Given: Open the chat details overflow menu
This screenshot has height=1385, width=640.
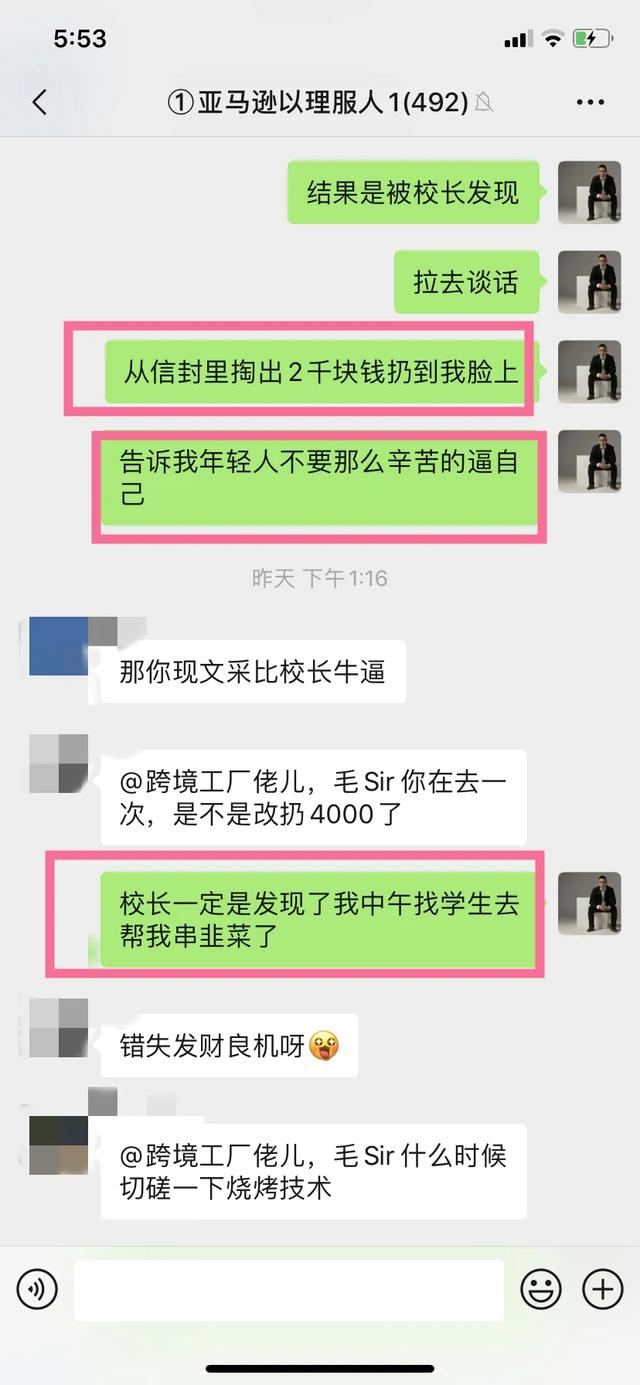Looking at the screenshot, I should click(x=590, y=102).
